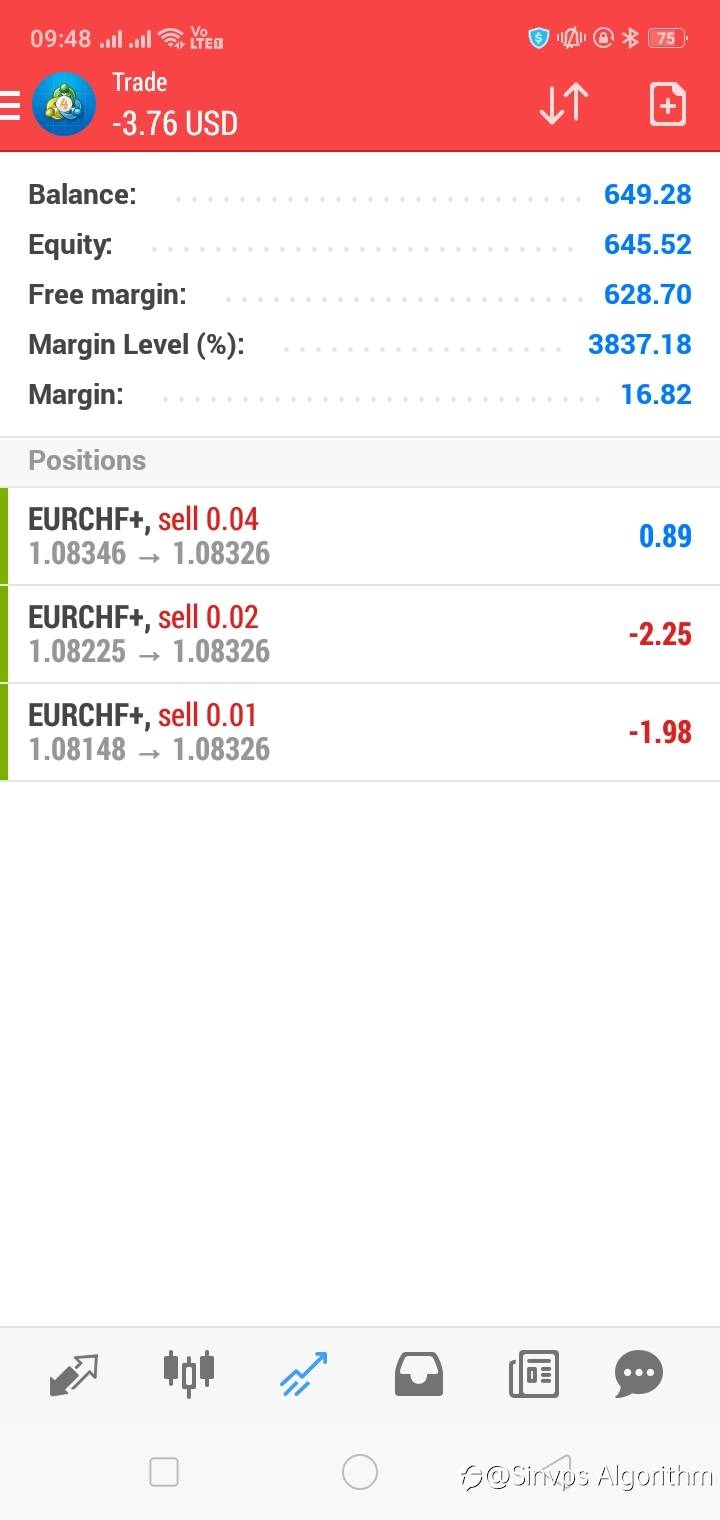This screenshot has height=1520, width=720.
Task: Switch to the candlestick Chart tab
Action: (x=189, y=1372)
